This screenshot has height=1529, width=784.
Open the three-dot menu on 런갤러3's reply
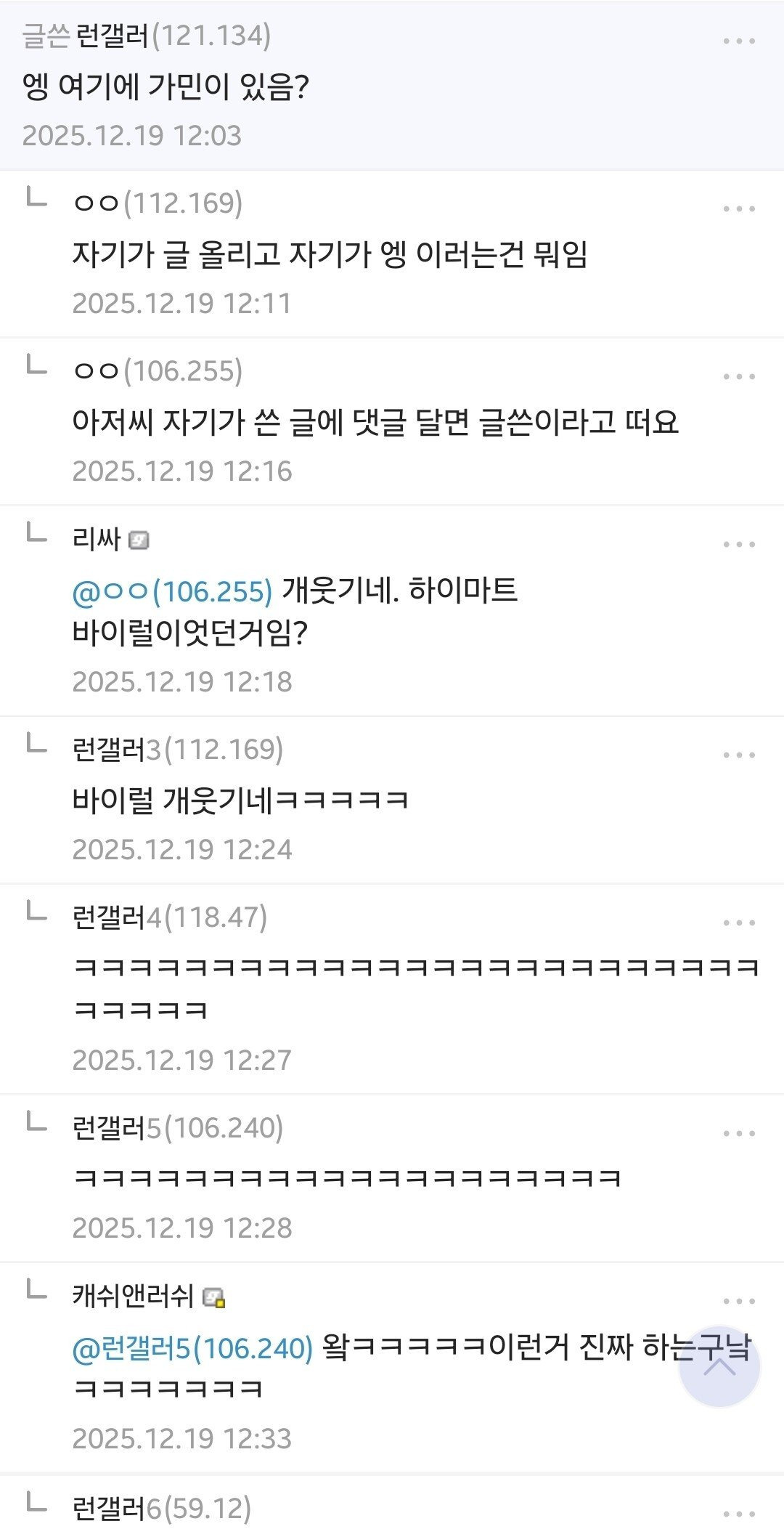pyautogui.click(x=739, y=755)
